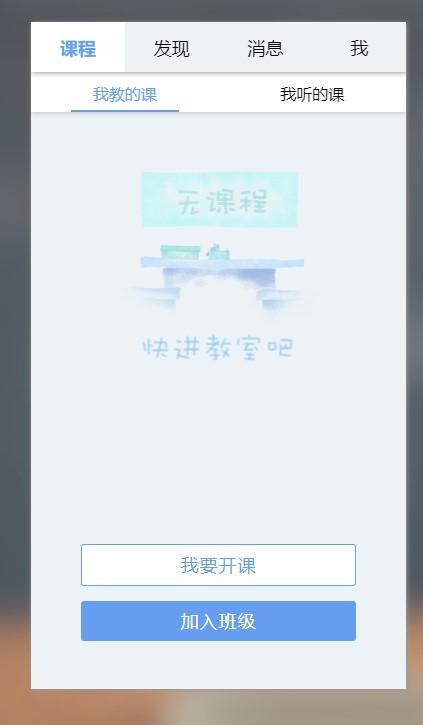
Task: Tap 加入班级 to join a class
Action: (x=218, y=621)
